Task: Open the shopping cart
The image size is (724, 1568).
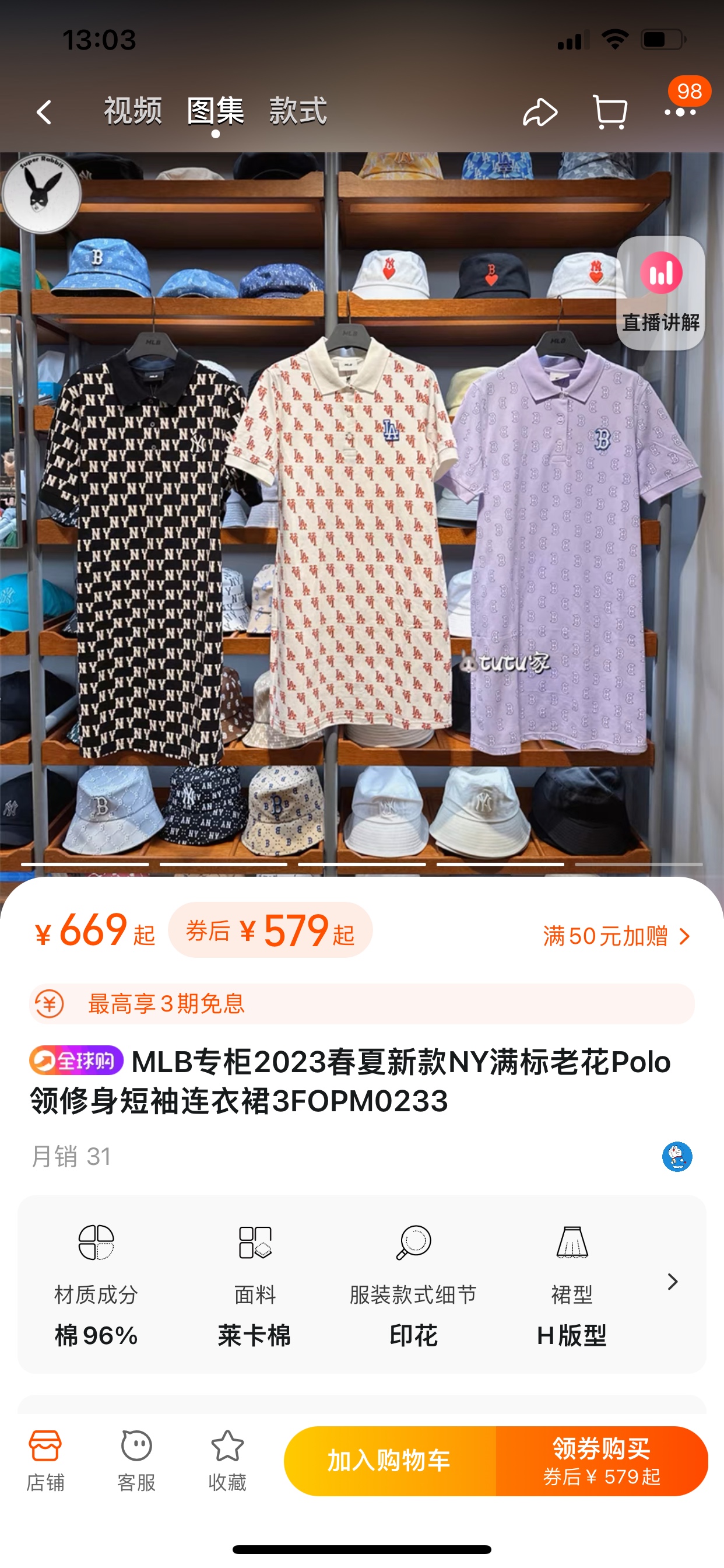Action: pyautogui.click(x=610, y=113)
